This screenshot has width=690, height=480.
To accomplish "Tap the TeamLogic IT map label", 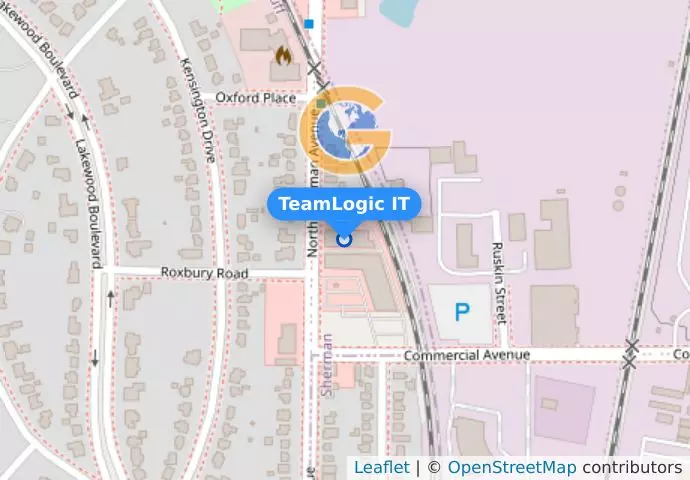I will [x=344, y=204].
